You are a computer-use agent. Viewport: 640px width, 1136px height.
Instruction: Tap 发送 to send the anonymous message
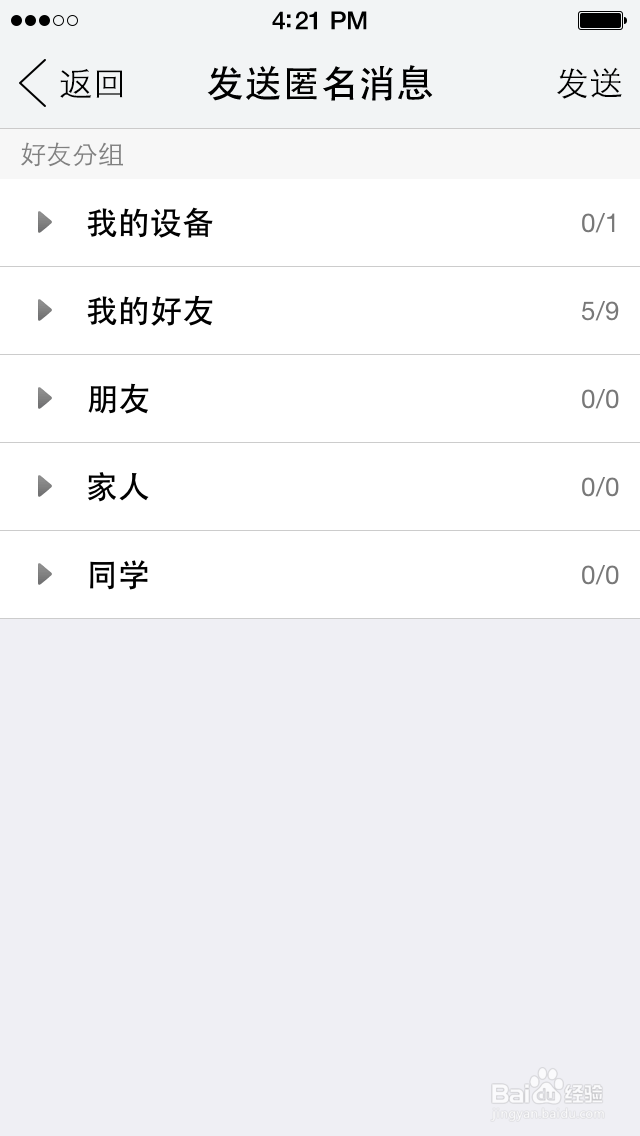coord(589,84)
